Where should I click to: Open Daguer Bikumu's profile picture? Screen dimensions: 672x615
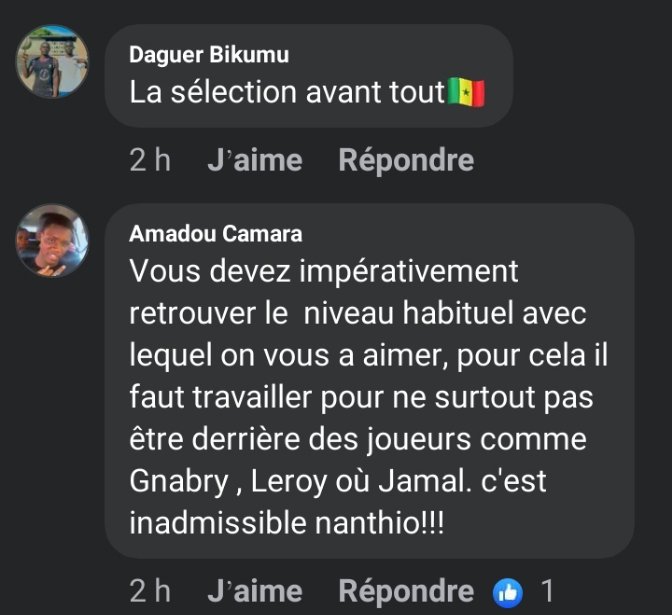[53, 62]
